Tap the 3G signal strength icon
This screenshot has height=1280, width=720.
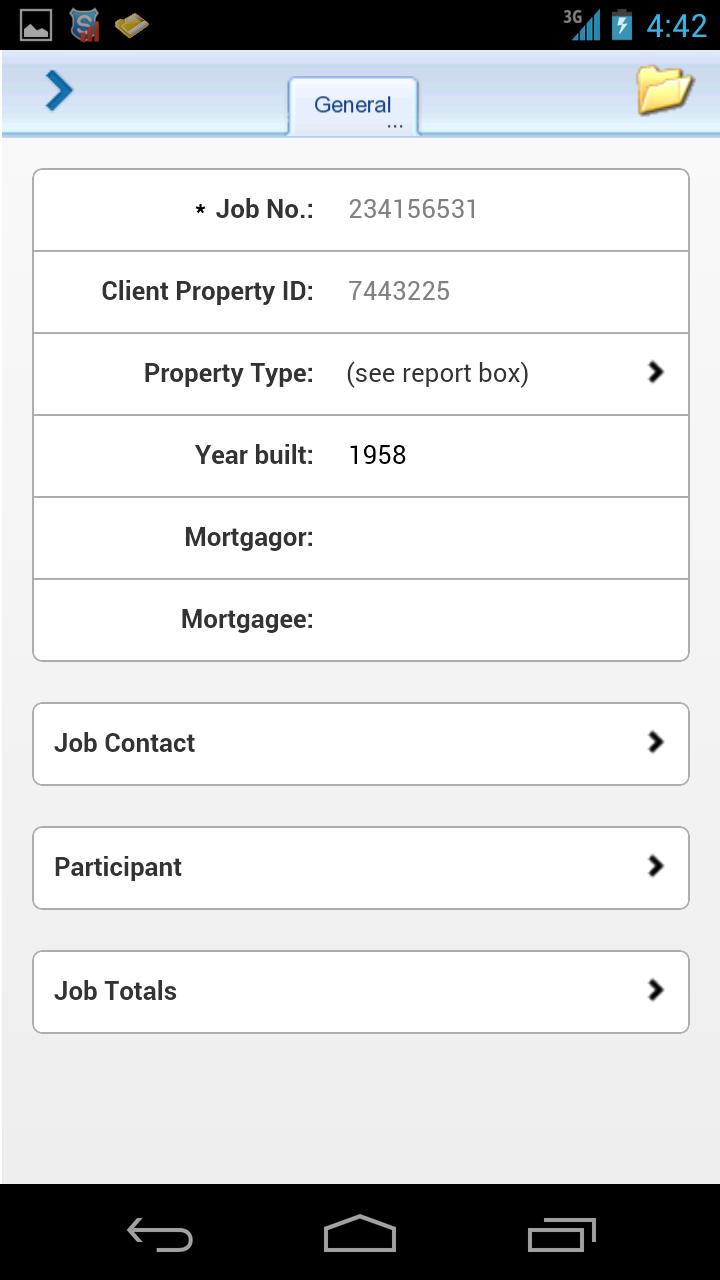tap(585, 24)
